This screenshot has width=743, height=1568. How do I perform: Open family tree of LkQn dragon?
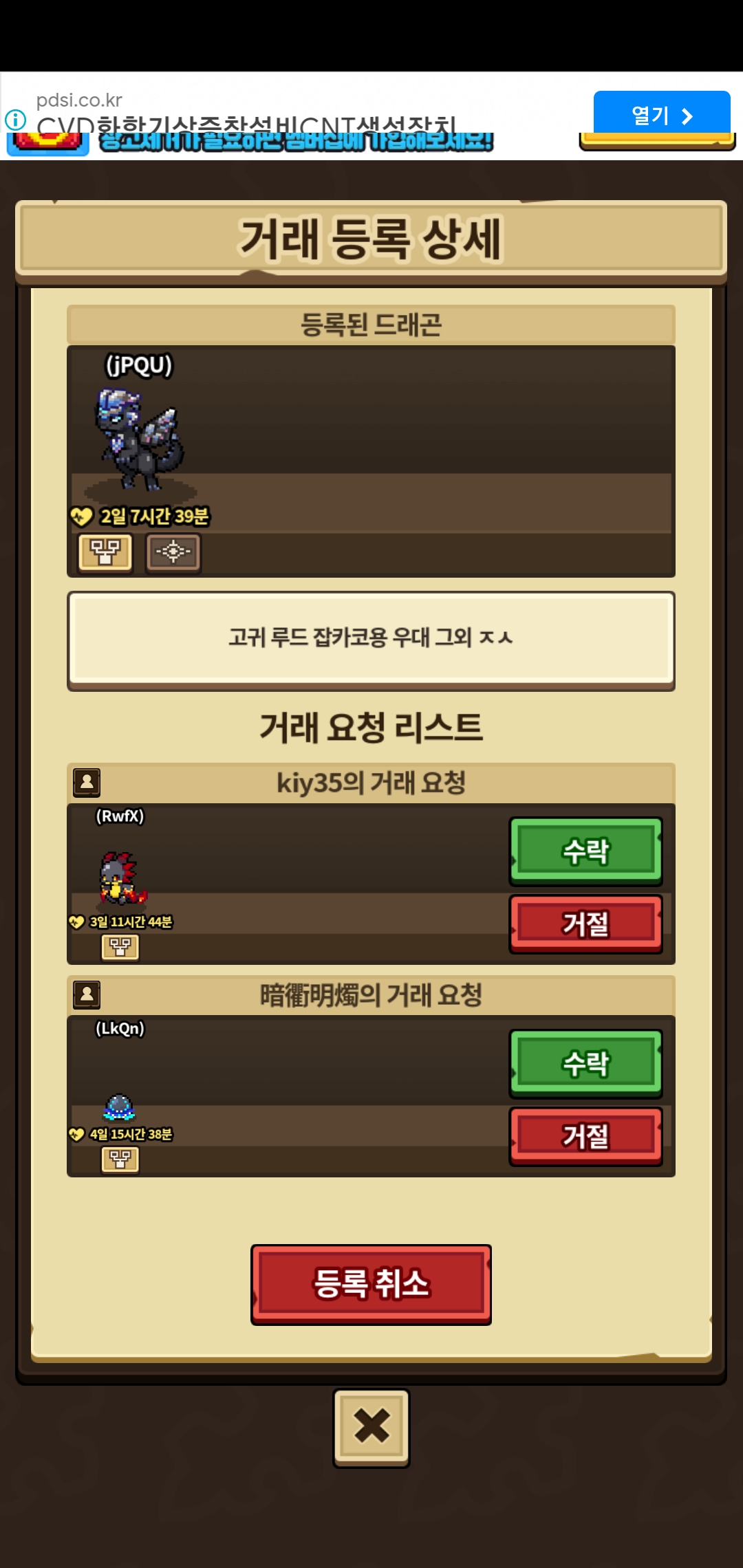coord(120,1159)
